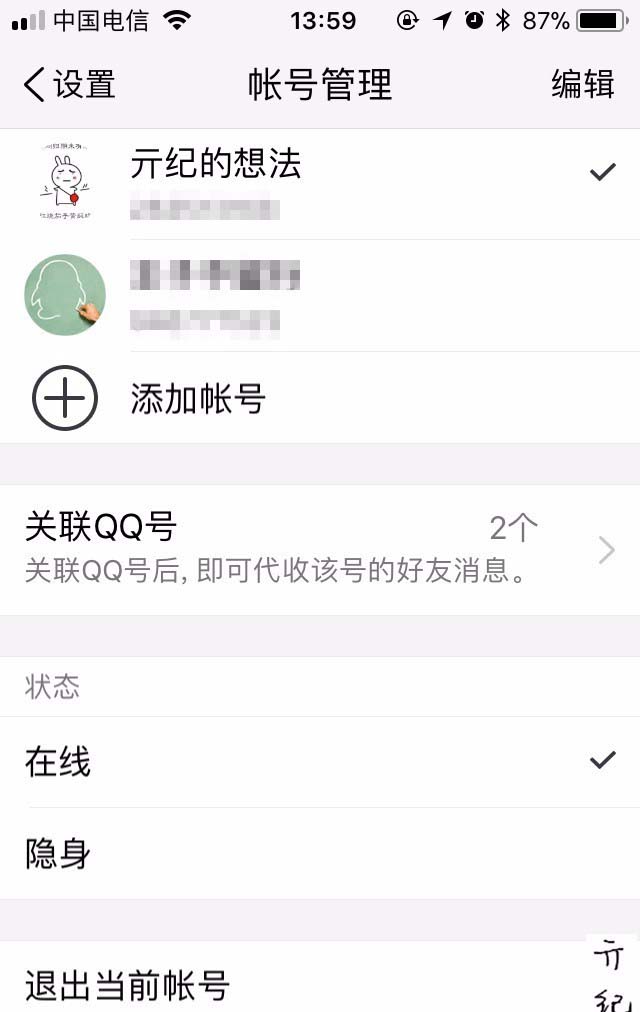The image size is (640, 1012).
Task: Set status to 在线
Action: click(320, 762)
